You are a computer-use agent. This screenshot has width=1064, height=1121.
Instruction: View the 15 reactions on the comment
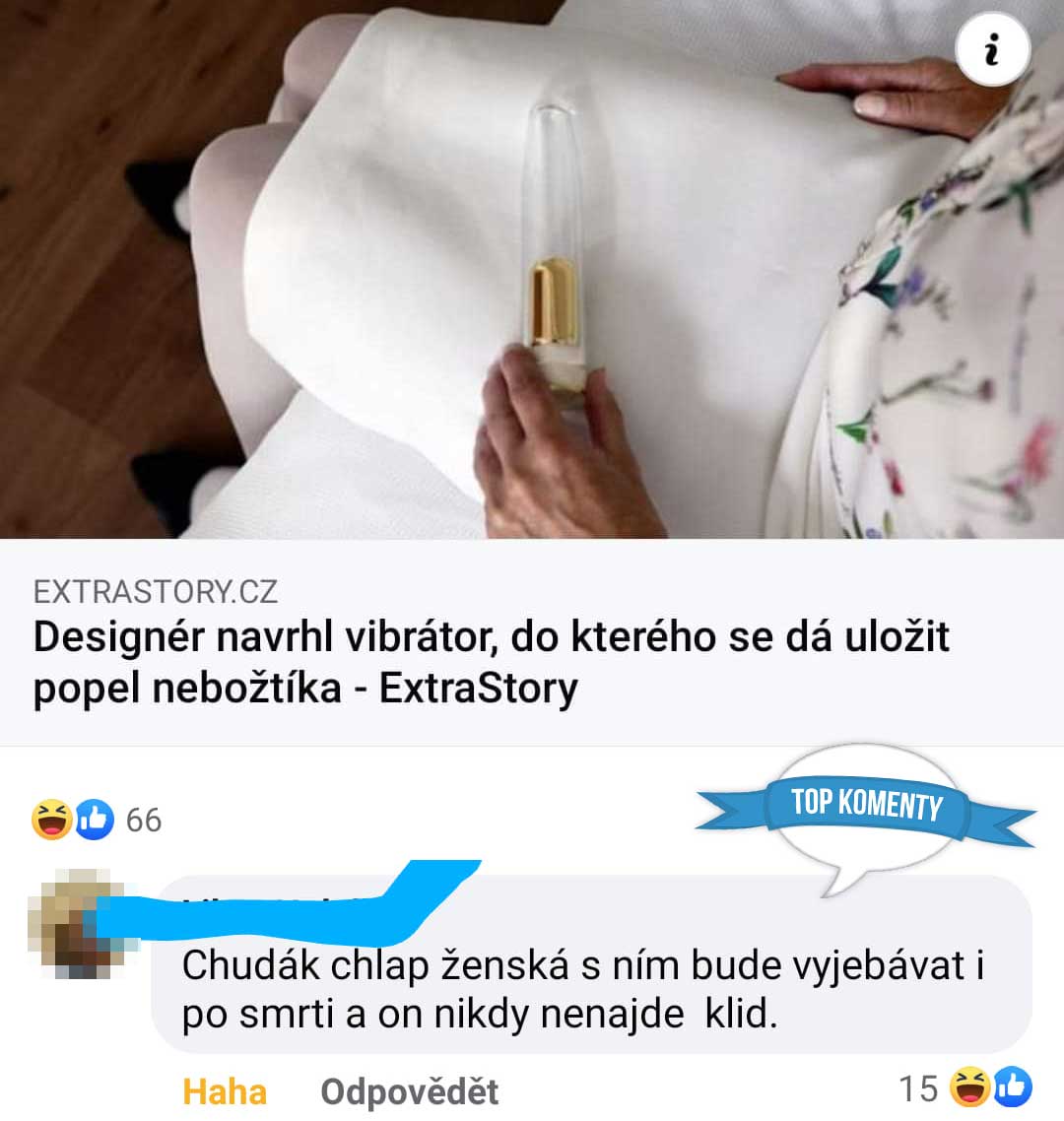(x=965, y=1088)
